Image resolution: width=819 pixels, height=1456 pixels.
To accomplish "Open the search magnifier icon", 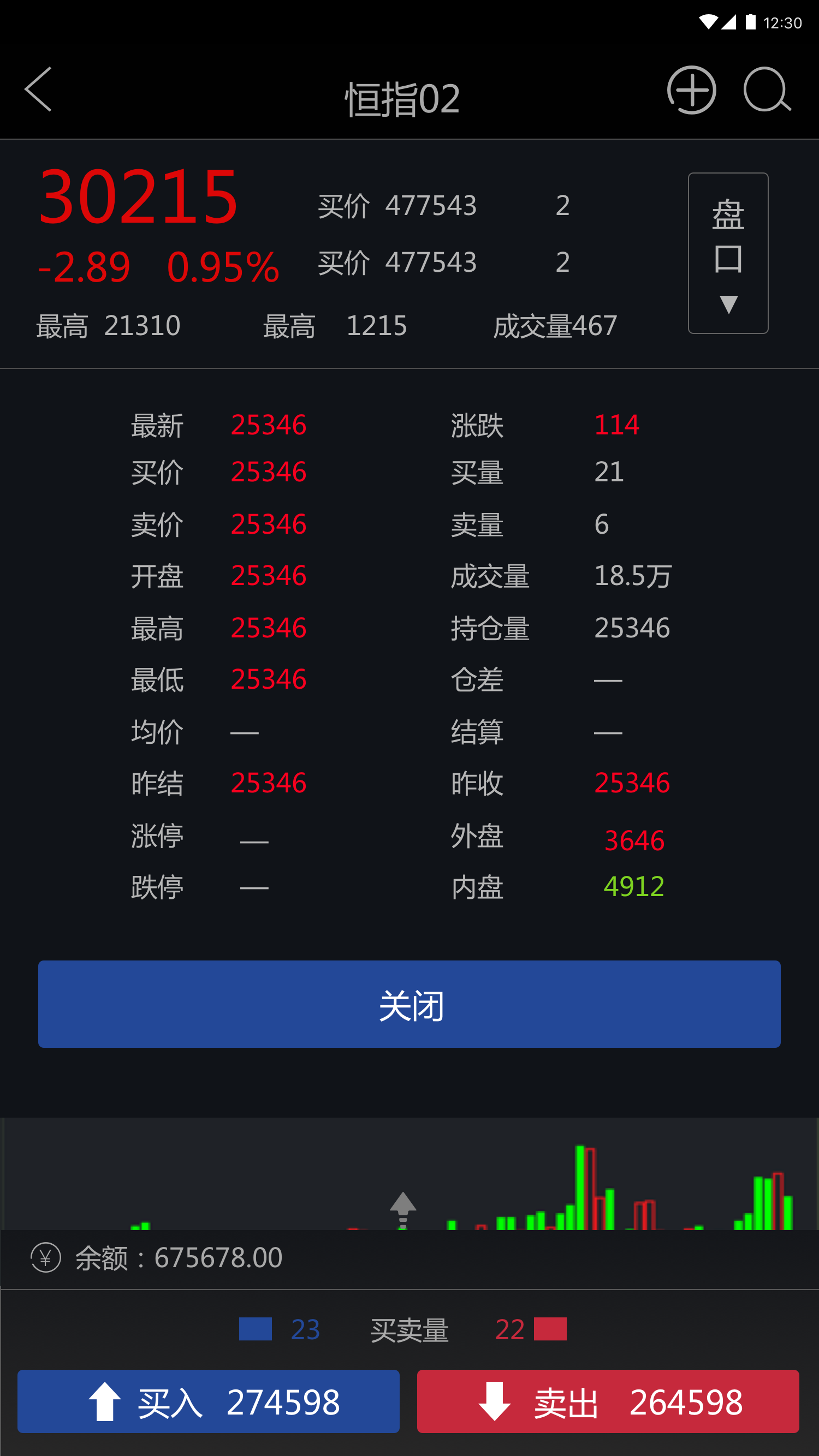I will 767,90.
